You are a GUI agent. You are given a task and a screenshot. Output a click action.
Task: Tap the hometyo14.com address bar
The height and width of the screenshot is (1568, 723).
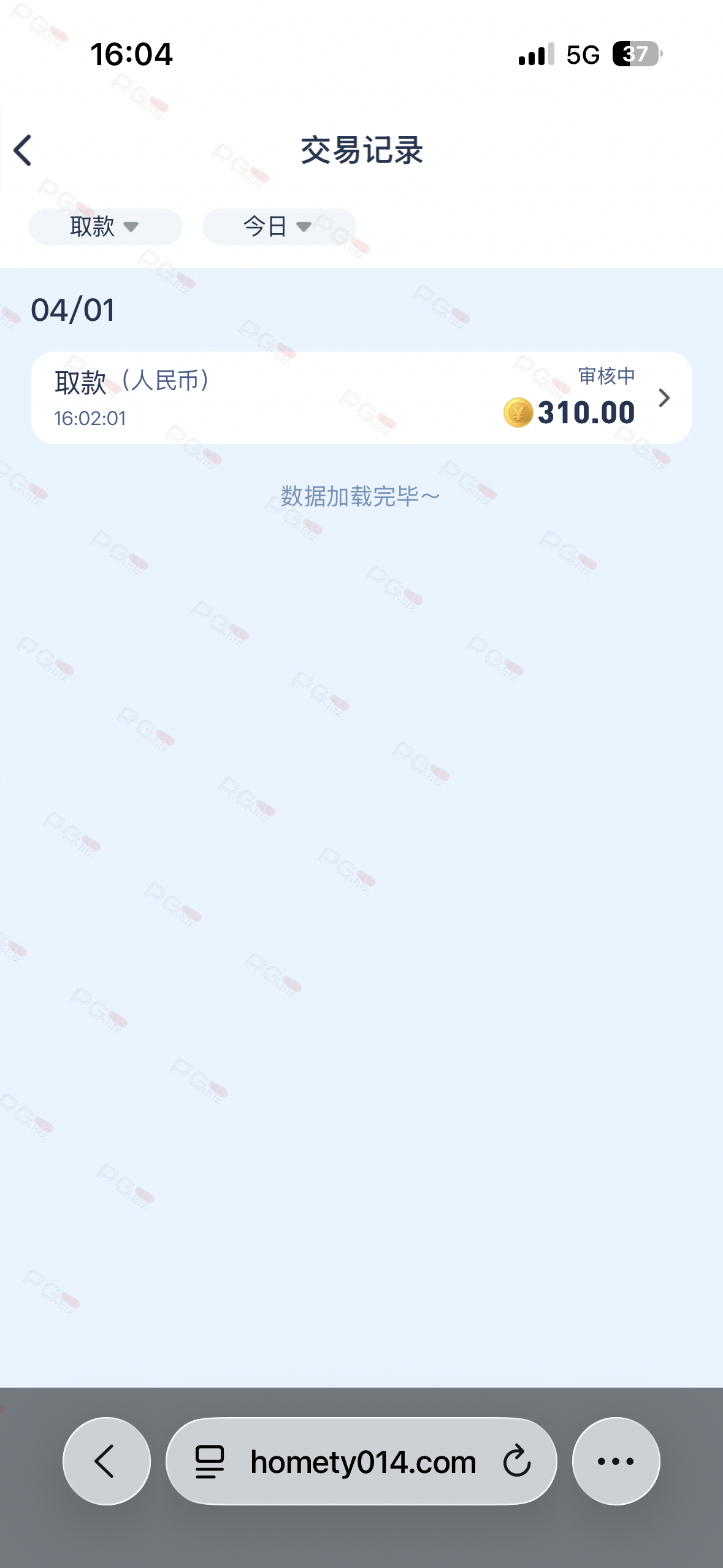363,1462
